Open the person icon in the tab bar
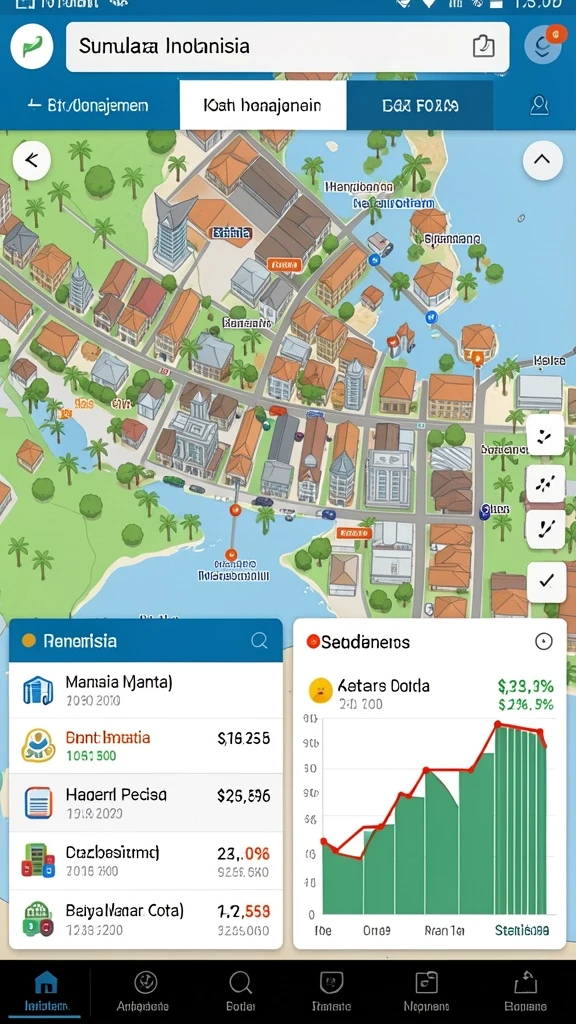The width and height of the screenshot is (576, 1024). 539,105
